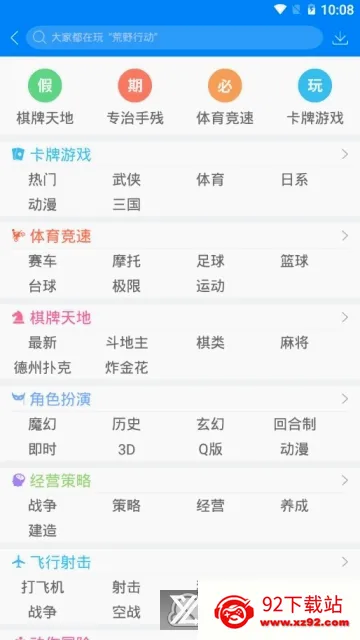Open the green 棋牌天地 shortcut circle
Screen dimensions: 360x640
pyautogui.click(x=45, y=86)
